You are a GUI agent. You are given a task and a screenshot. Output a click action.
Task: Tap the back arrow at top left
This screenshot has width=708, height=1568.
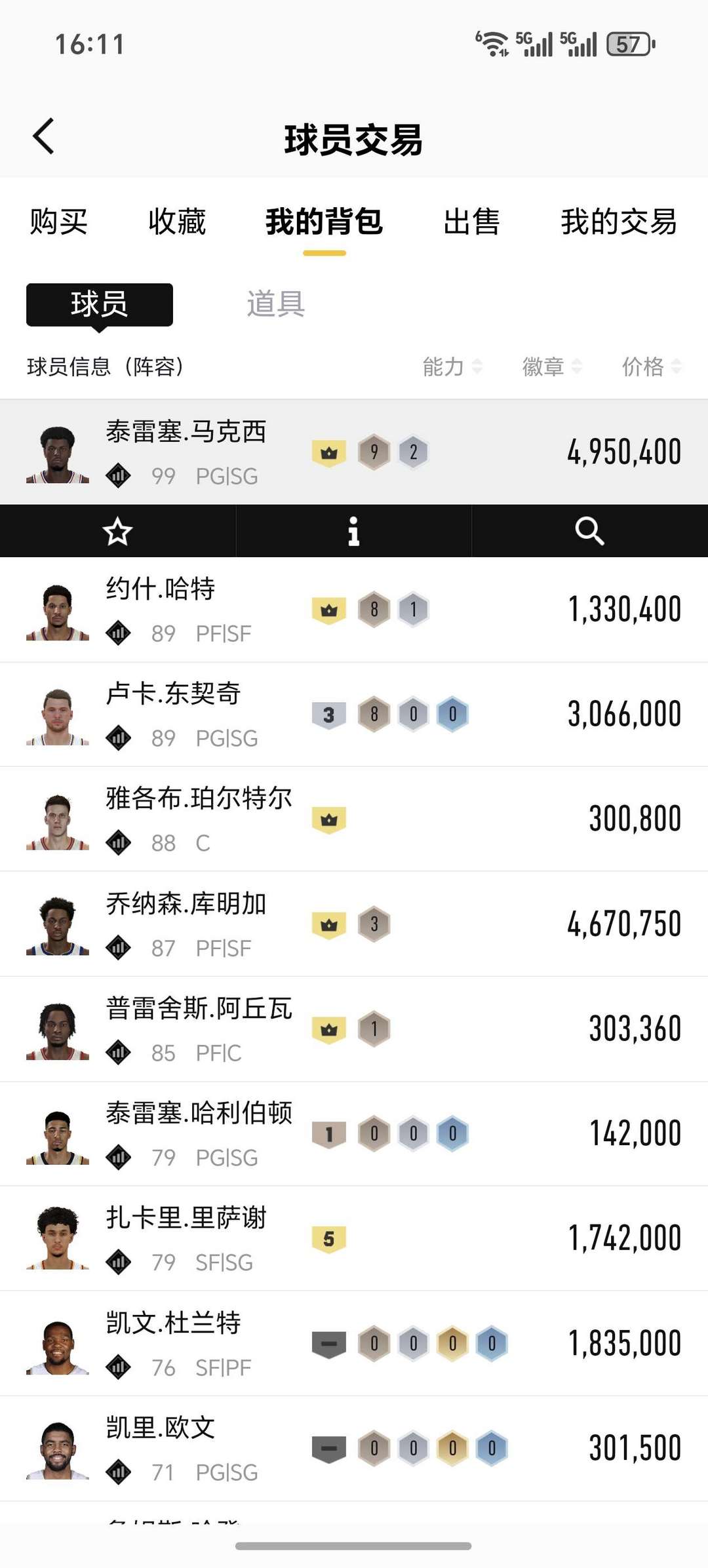click(x=43, y=136)
